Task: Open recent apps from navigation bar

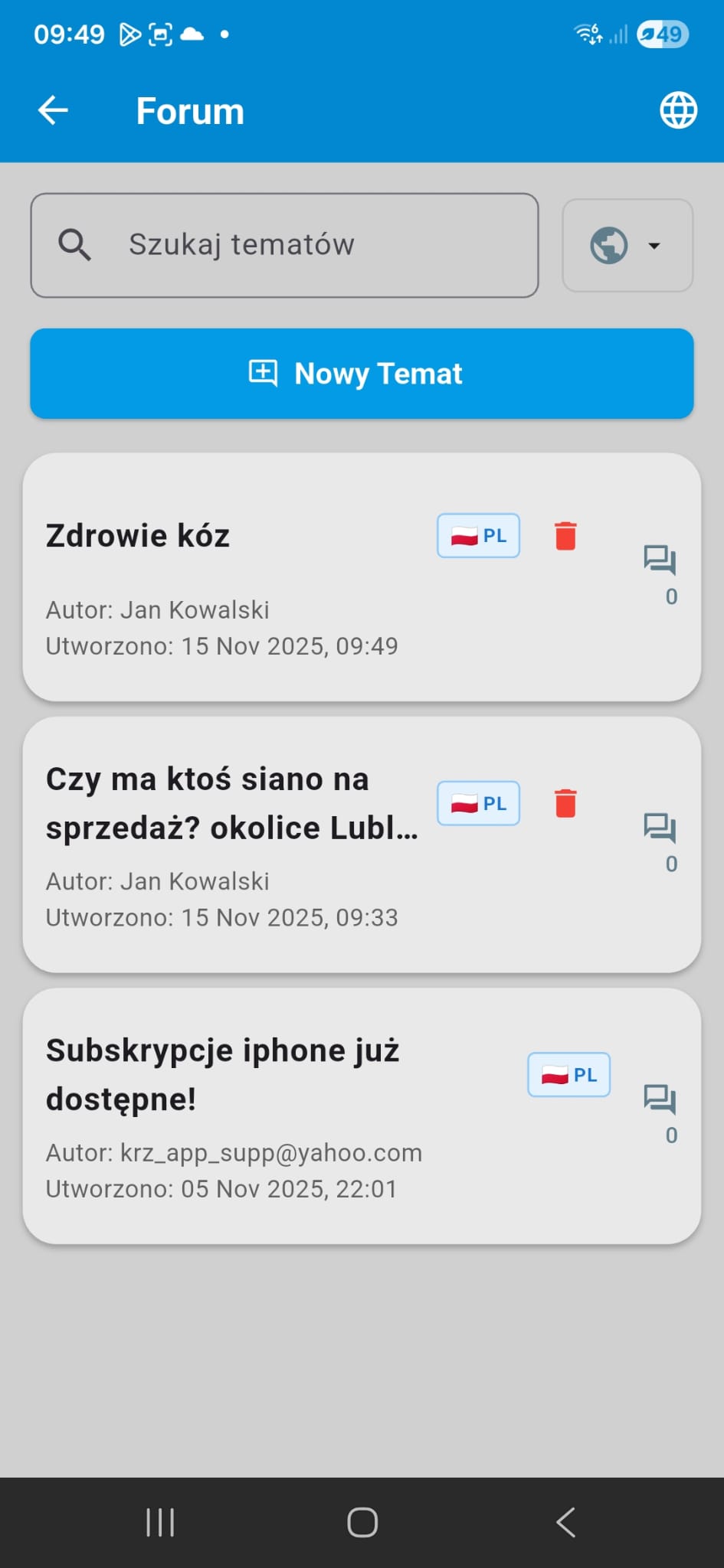Action: 160,1522
